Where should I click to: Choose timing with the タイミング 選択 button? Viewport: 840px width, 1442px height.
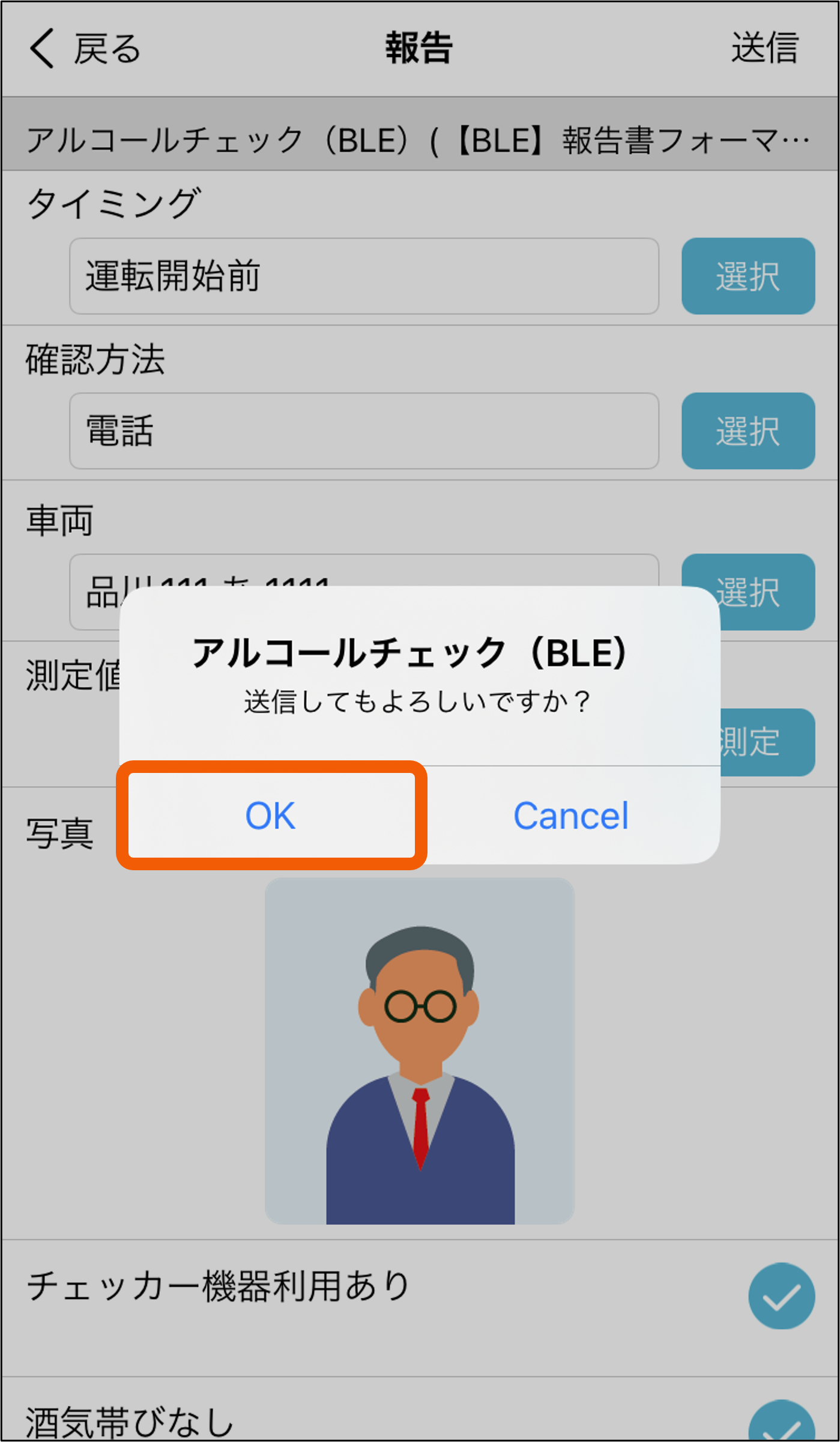[748, 276]
